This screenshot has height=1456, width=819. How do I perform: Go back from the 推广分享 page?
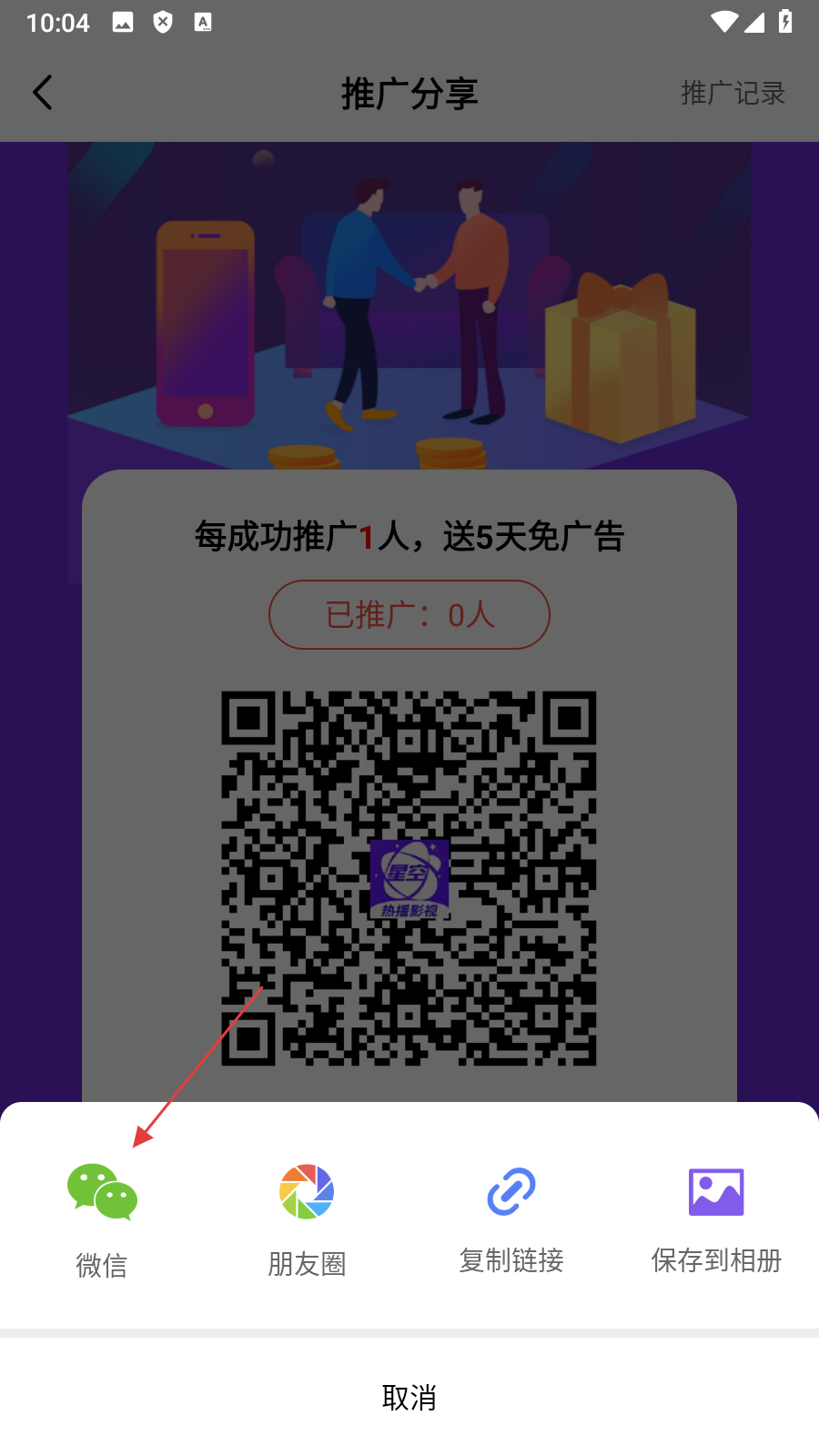43,93
